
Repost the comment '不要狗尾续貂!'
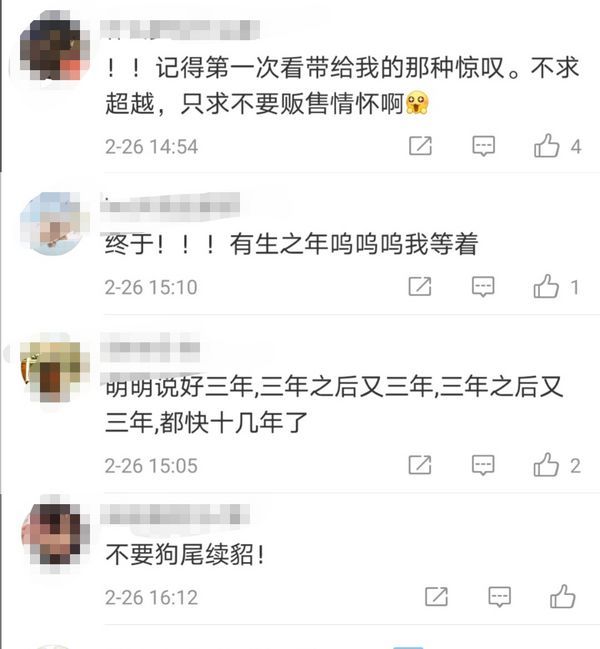[x=436, y=597]
